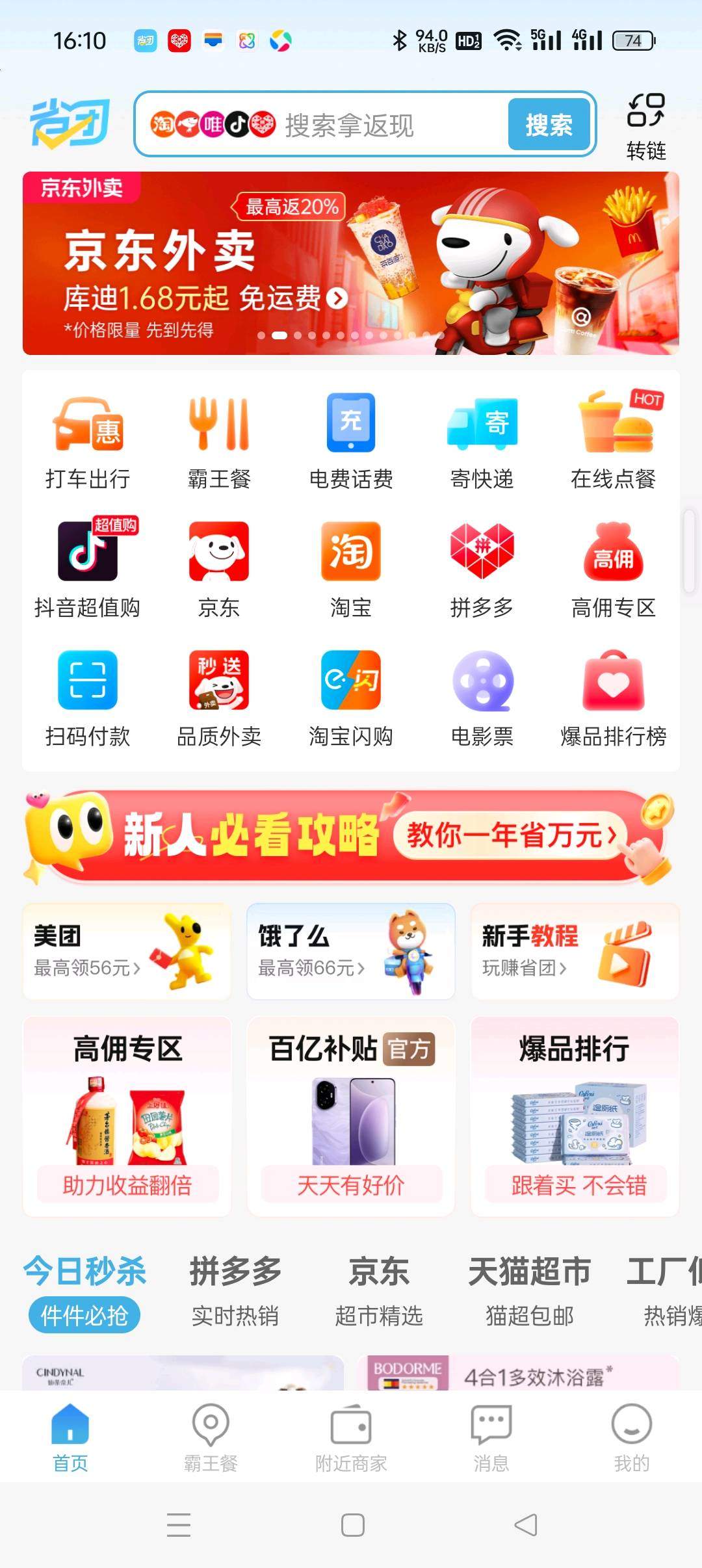Open the 京东外卖 promo banner
Image resolution: width=702 pixels, height=1568 pixels.
point(351,263)
